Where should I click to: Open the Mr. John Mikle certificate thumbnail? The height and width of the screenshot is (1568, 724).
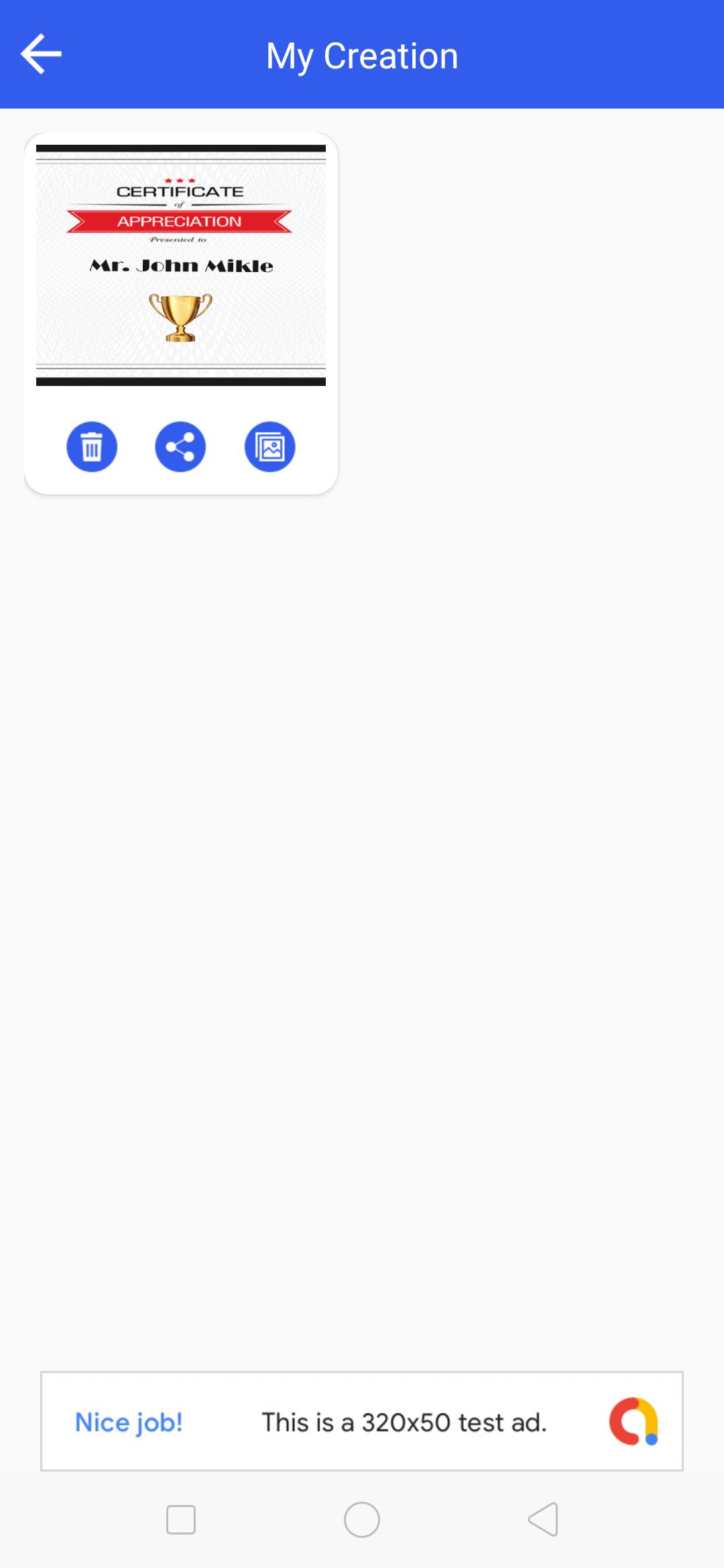pos(181,265)
